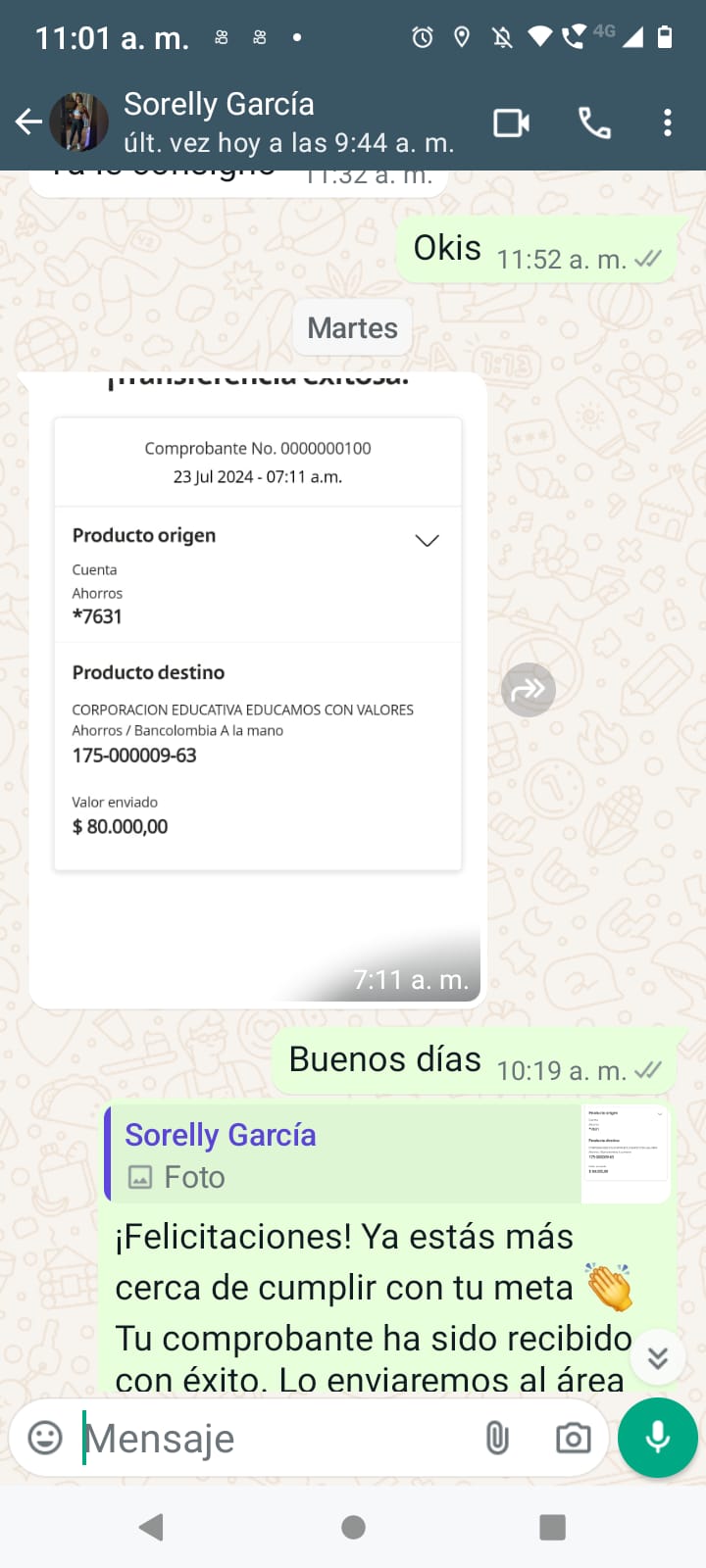Focus the Mensaje text field
Image resolution: width=706 pixels, height=1568 pixels.
tap(275, 1439)
